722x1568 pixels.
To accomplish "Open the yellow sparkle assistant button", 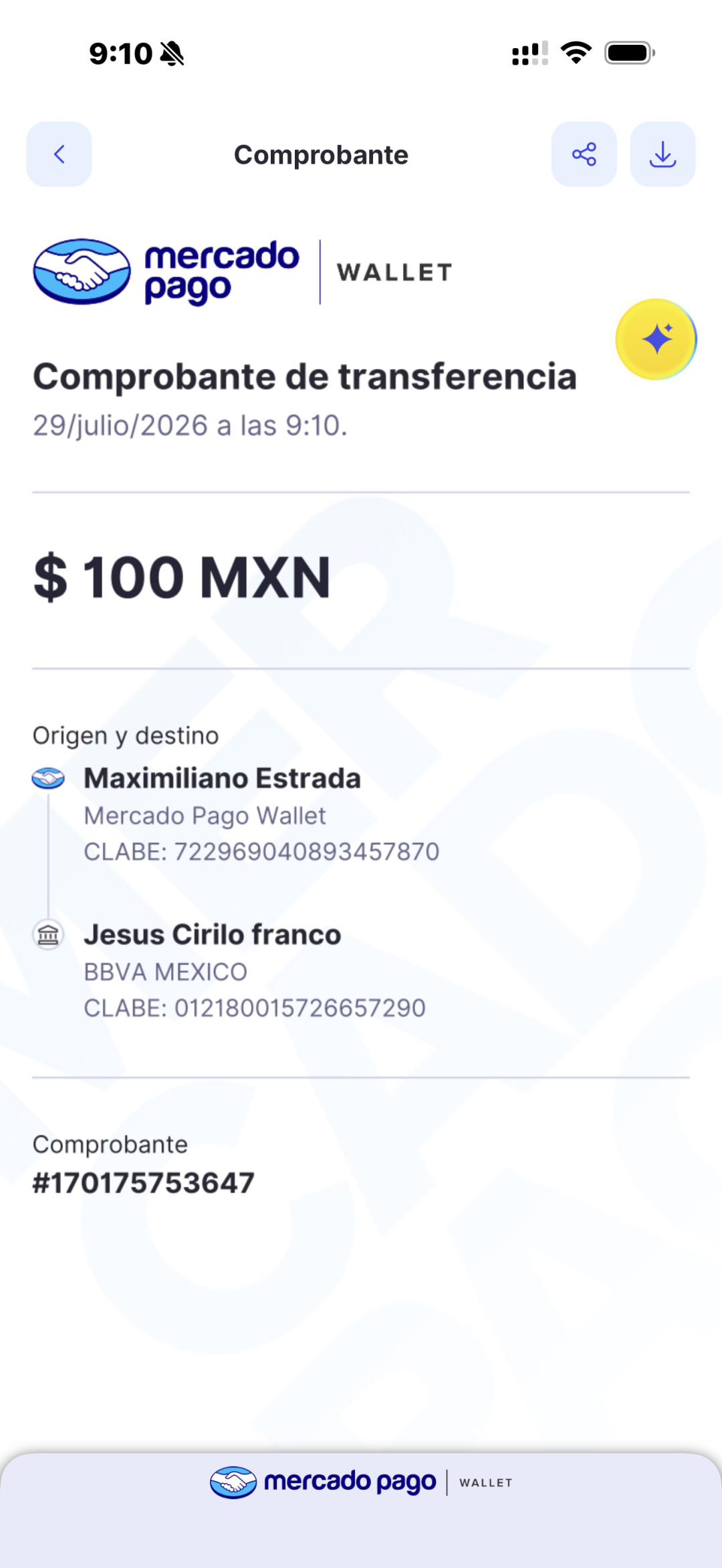I will pos(656,340).
